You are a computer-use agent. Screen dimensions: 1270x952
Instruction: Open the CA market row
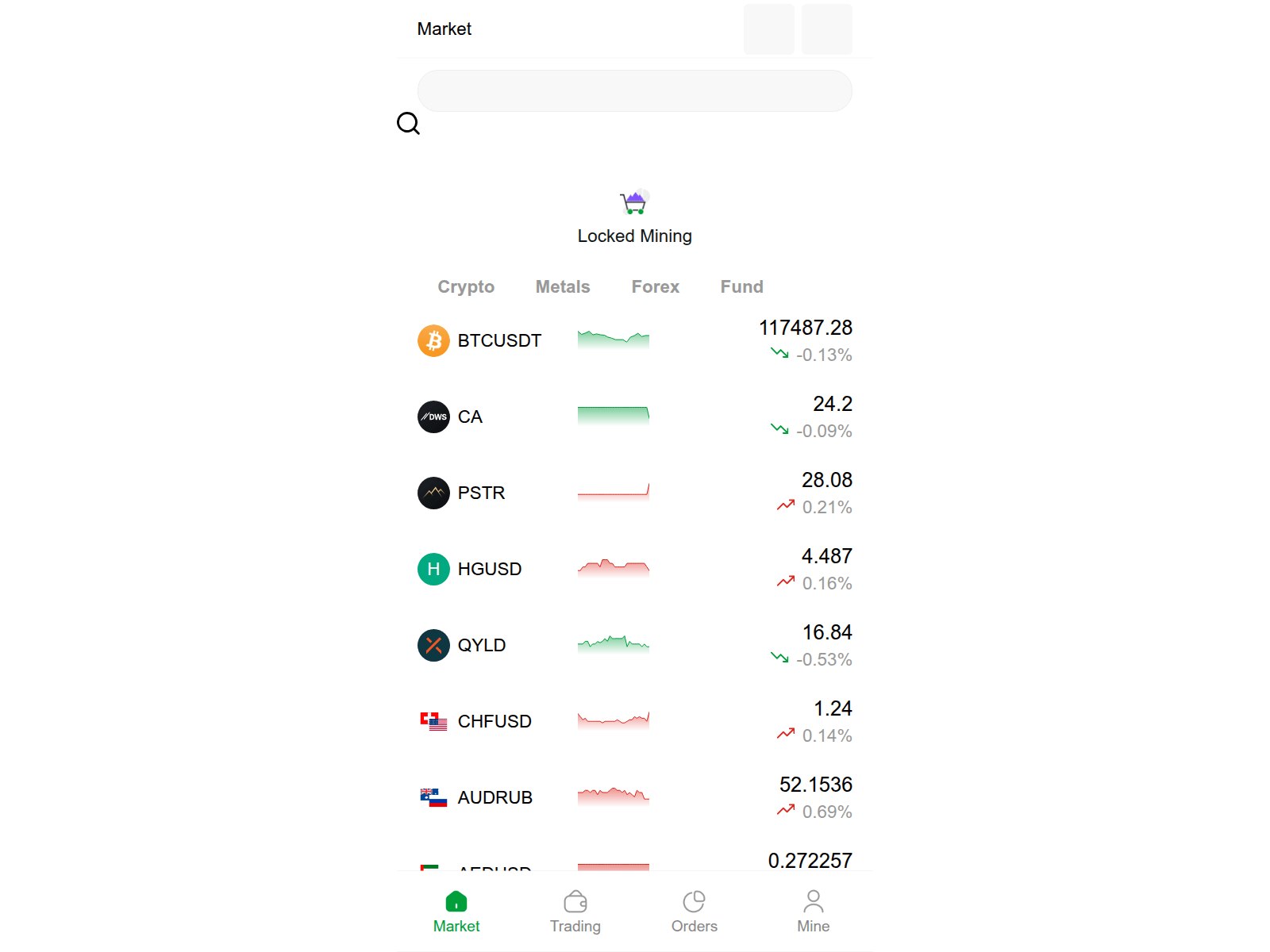point(634,416)
